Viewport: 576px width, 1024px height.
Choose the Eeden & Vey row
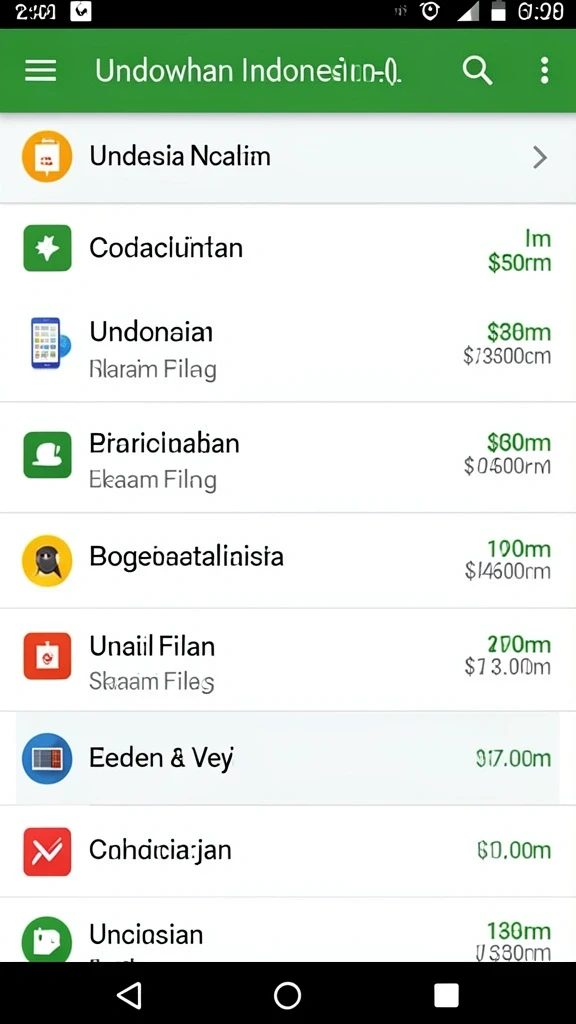[288, 758]
